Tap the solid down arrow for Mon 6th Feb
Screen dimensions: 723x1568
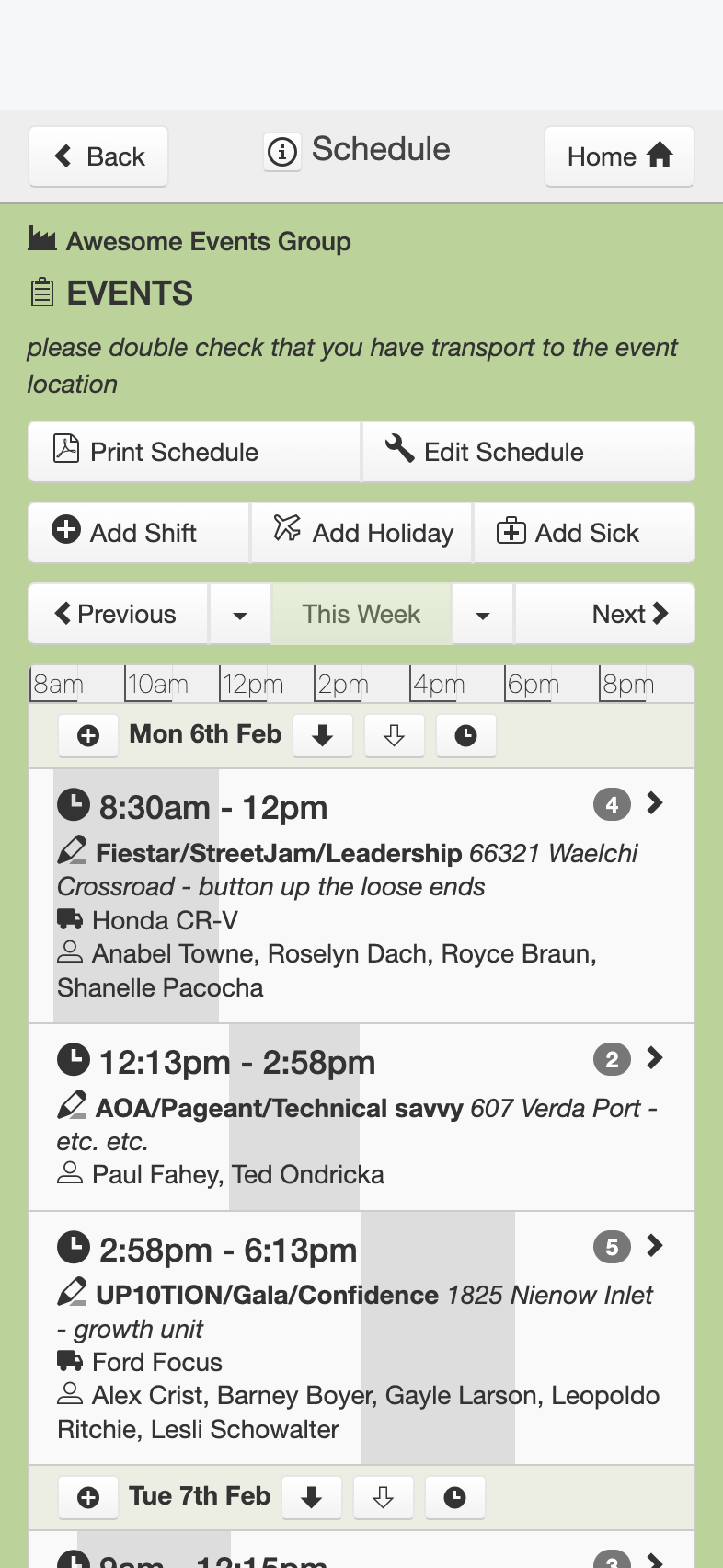coord(323,735)
